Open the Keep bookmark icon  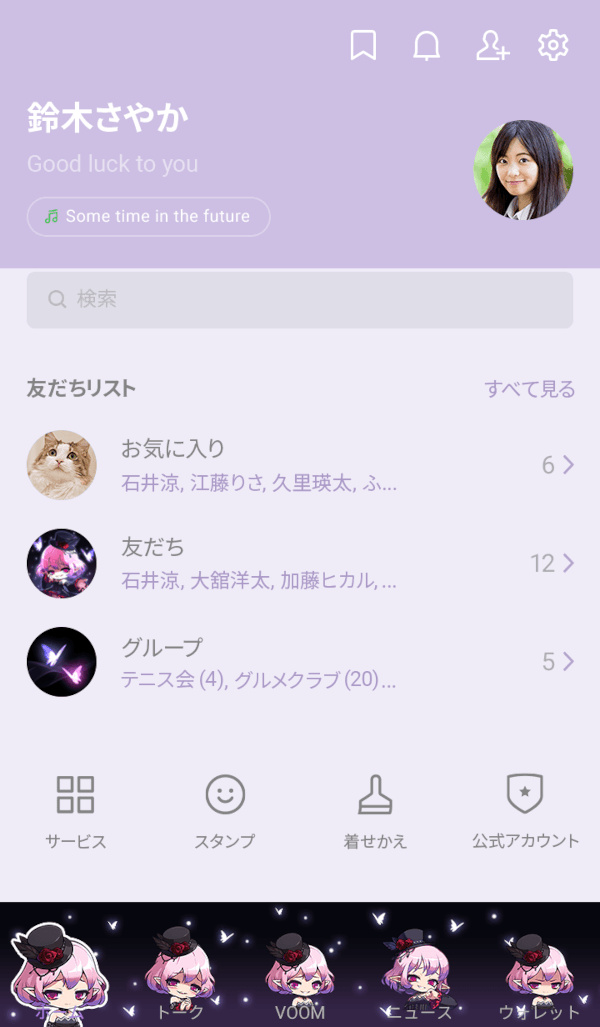coord(363,45)
